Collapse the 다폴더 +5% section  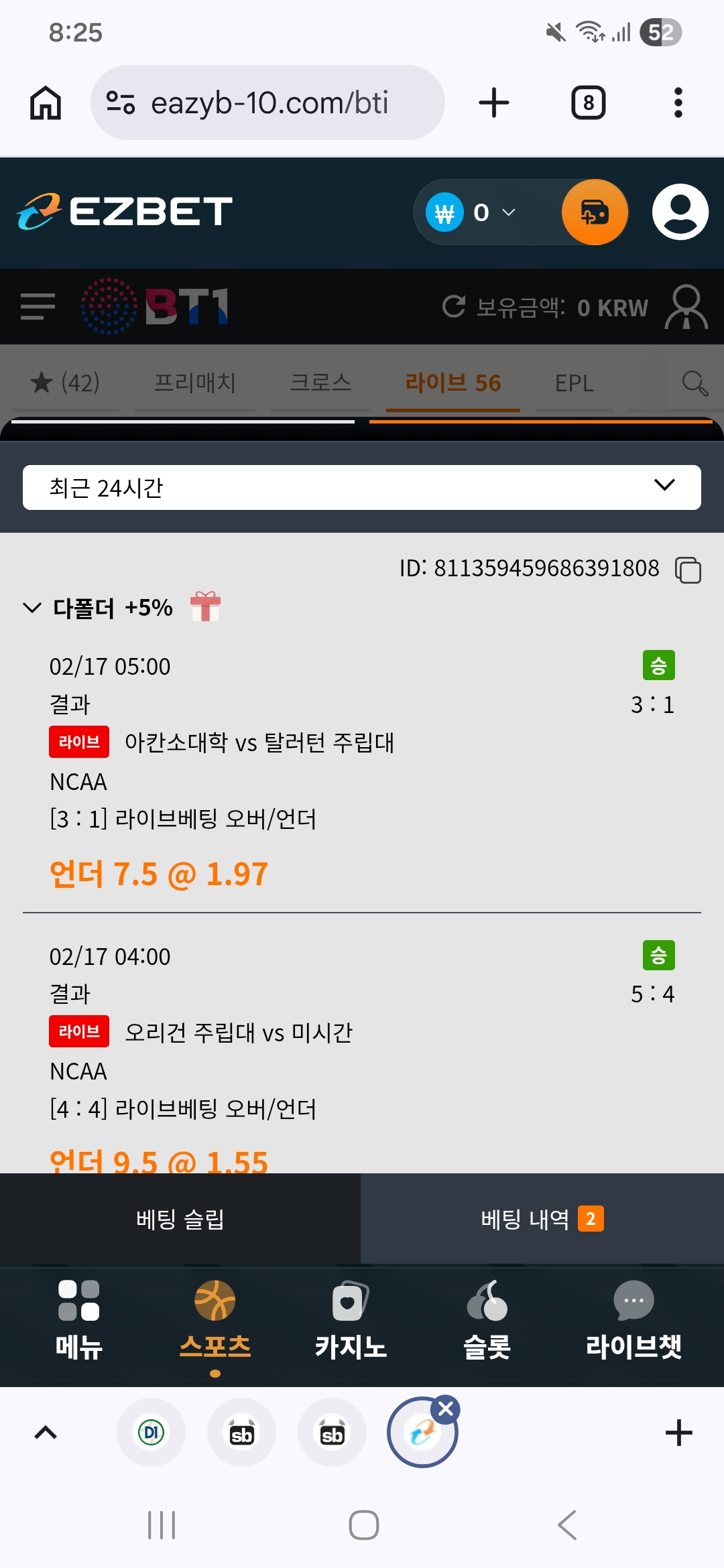pos(32,608)
